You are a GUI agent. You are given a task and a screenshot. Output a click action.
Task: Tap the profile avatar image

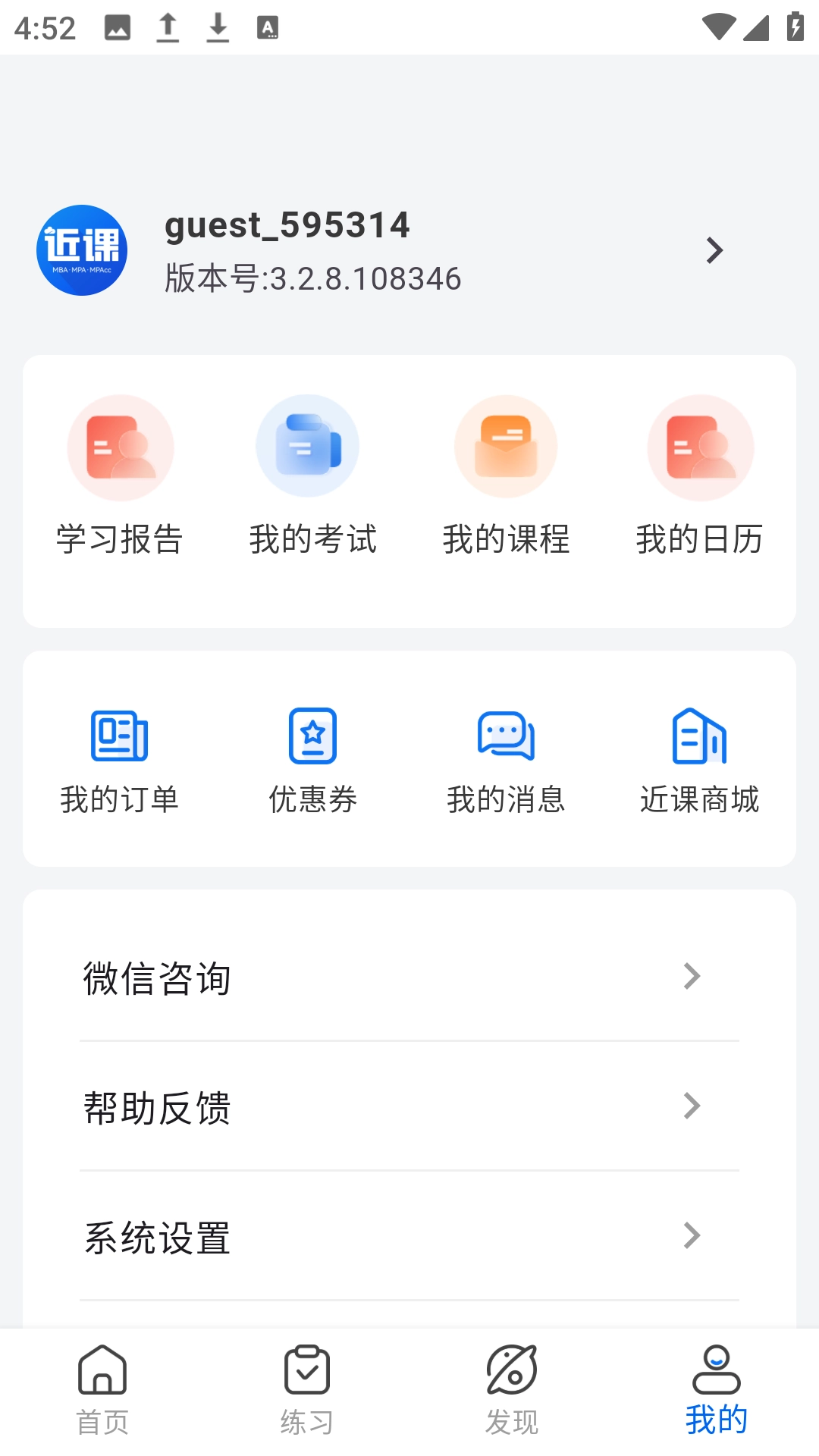(x=82, y=249)
